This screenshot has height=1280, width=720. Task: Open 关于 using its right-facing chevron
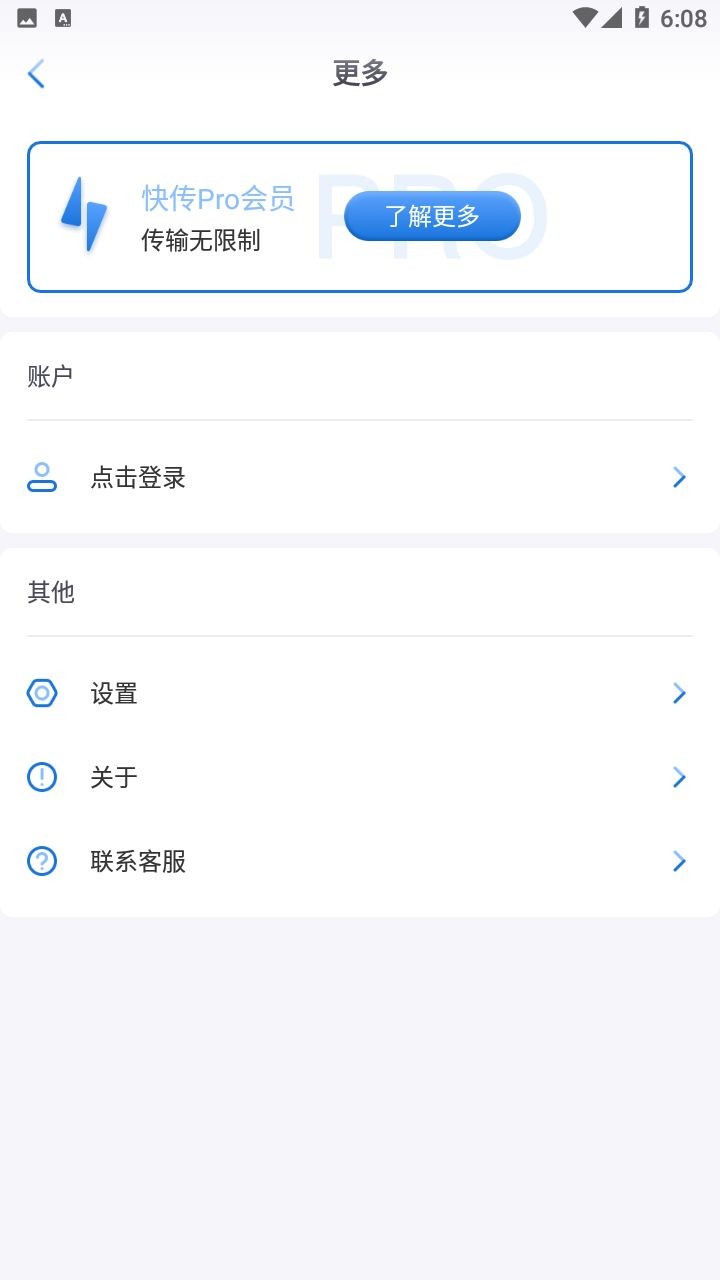tap(679, 777)
